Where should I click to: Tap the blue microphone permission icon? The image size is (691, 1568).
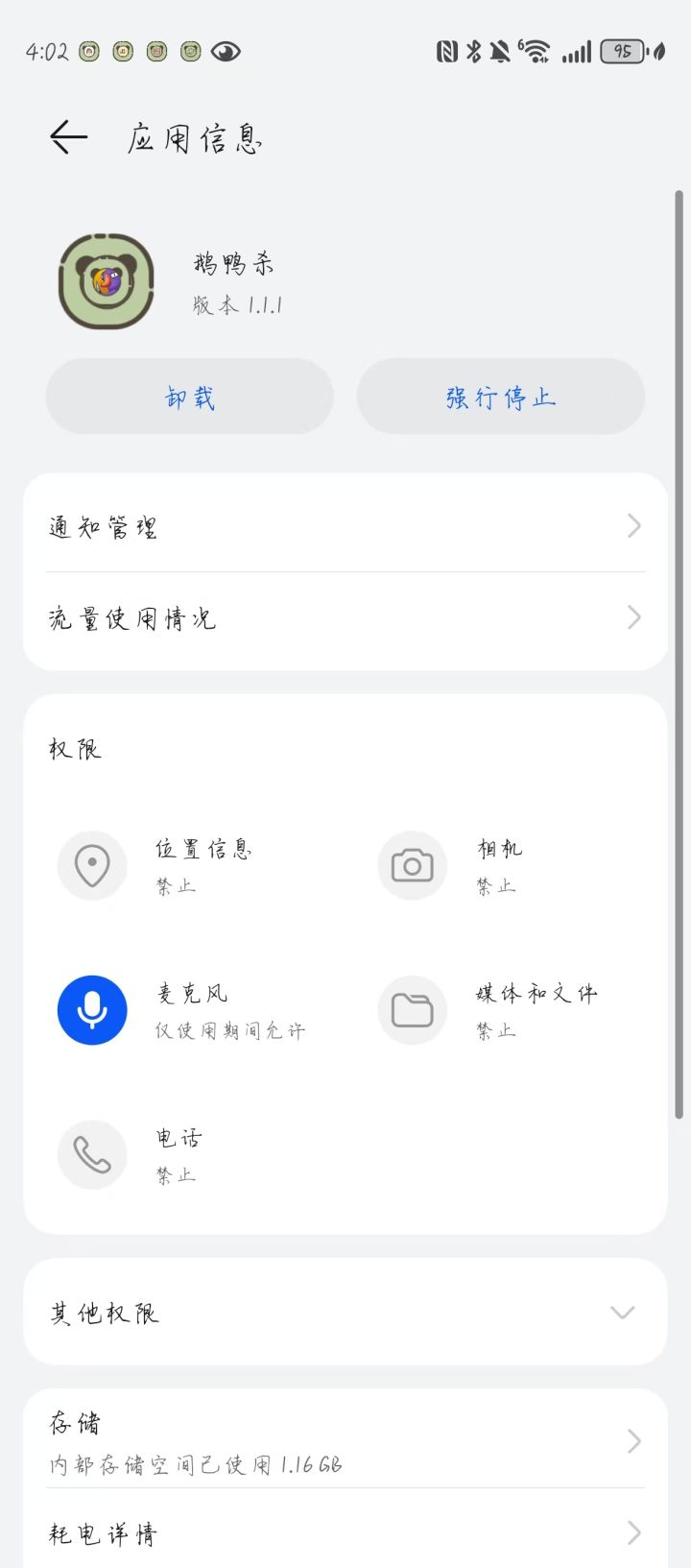pyautogui.click(x=92, y=1010)
